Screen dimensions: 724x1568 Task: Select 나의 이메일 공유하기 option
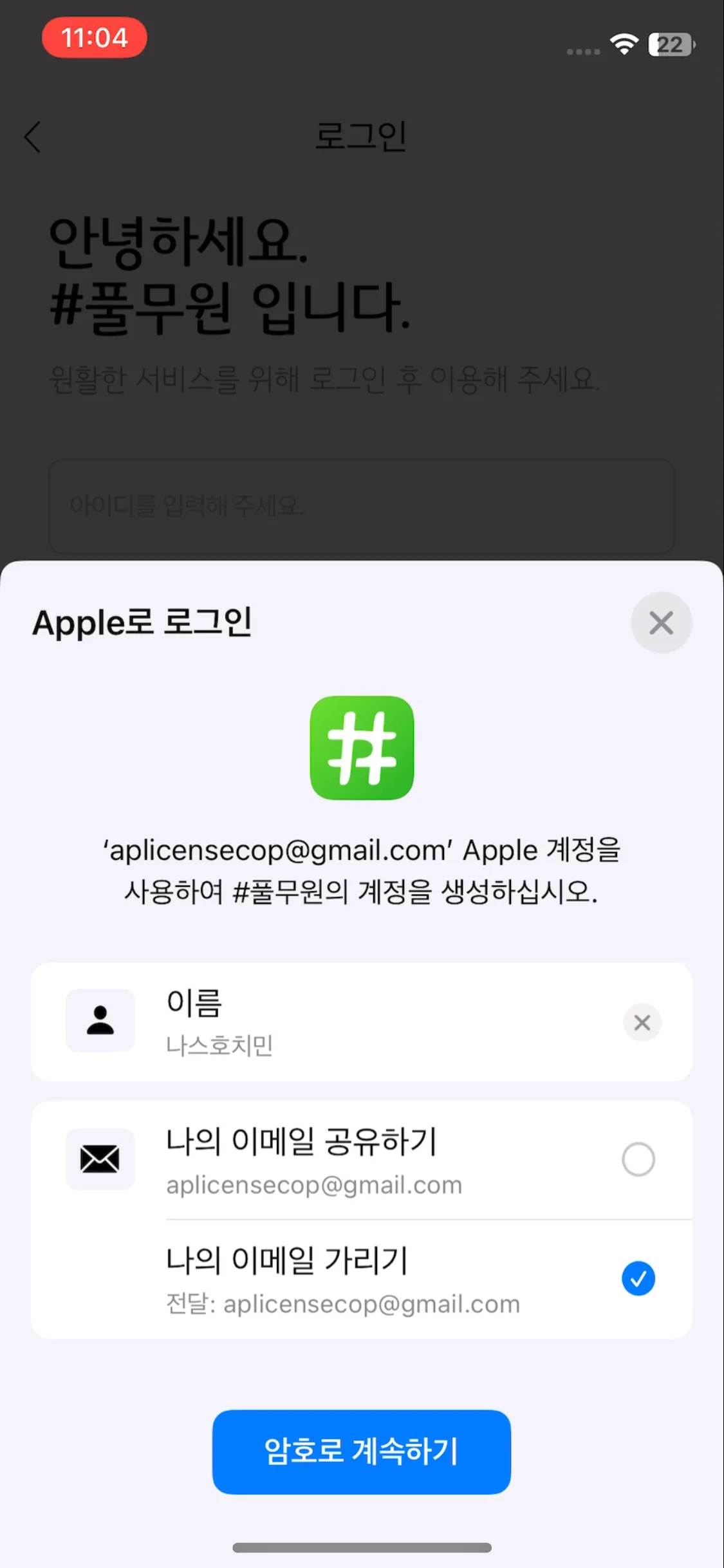coord(638,1159)
